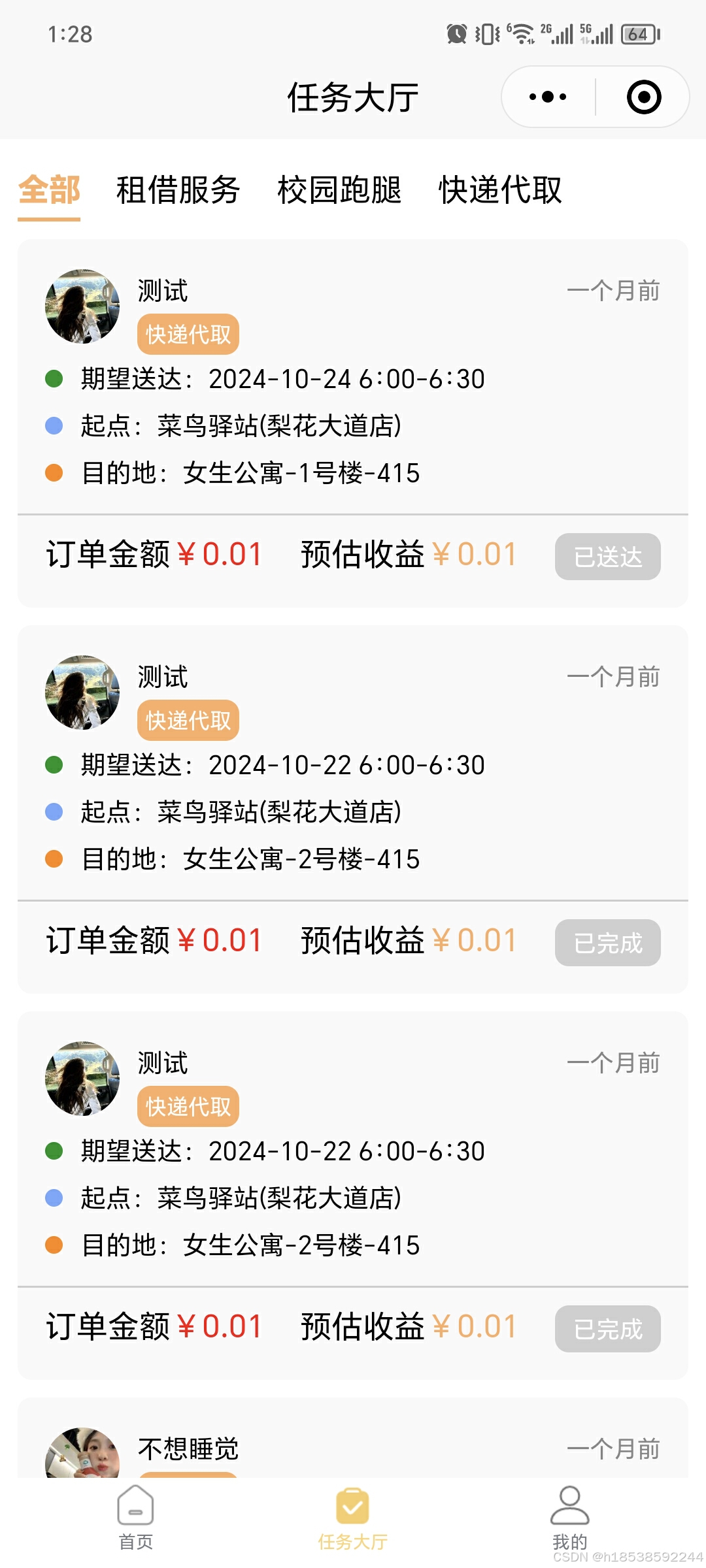Tap the 已送达 status button

(607, 557)
